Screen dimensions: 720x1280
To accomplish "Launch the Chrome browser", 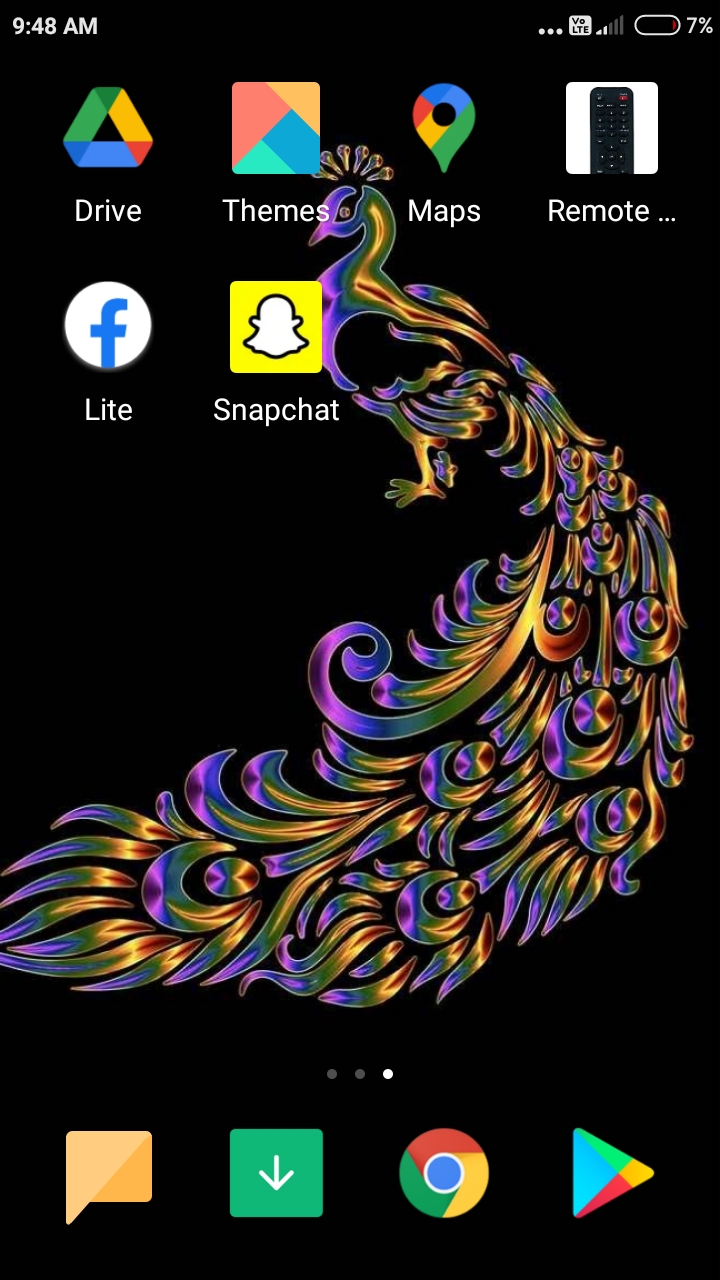I will click(x=444, y=1173).
